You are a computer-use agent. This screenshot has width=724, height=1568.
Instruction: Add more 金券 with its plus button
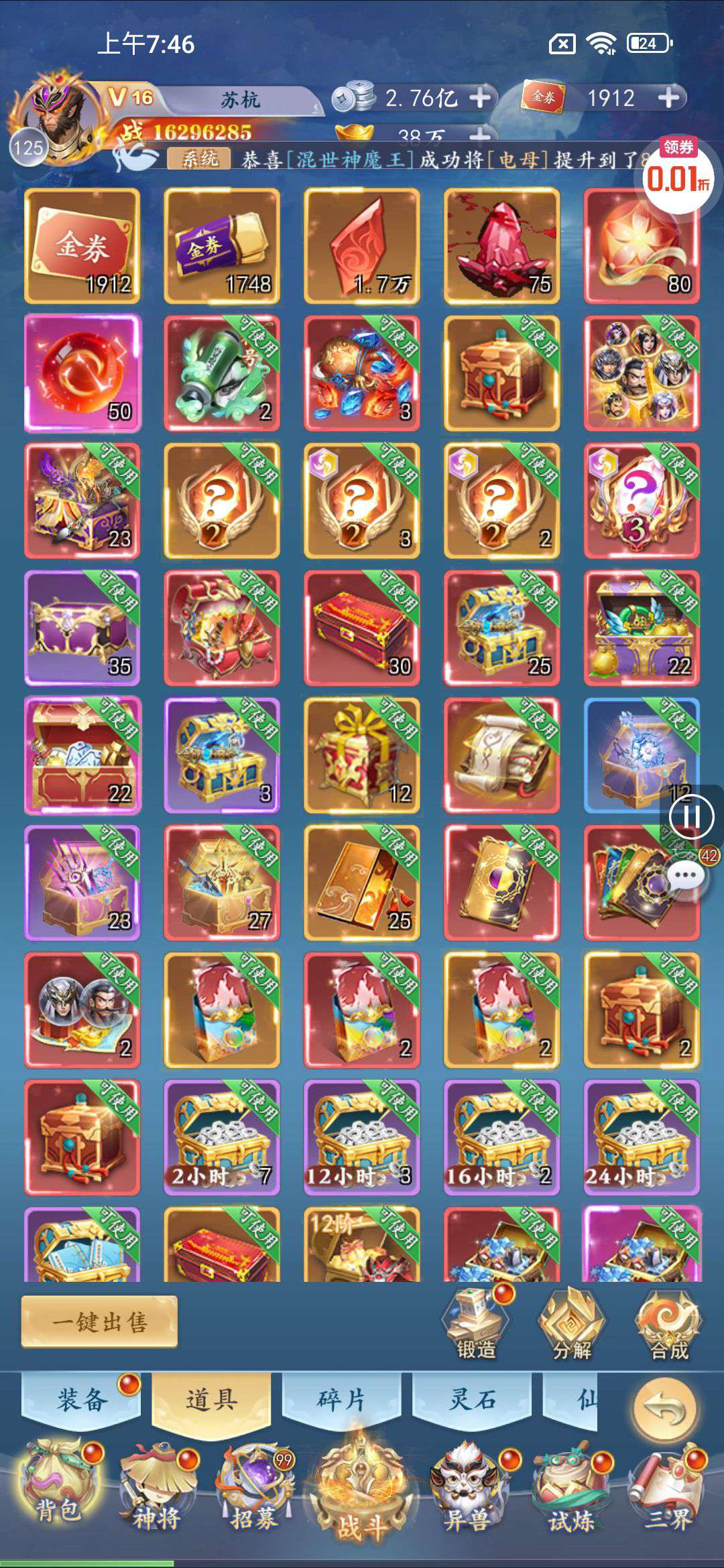point(668,98)
